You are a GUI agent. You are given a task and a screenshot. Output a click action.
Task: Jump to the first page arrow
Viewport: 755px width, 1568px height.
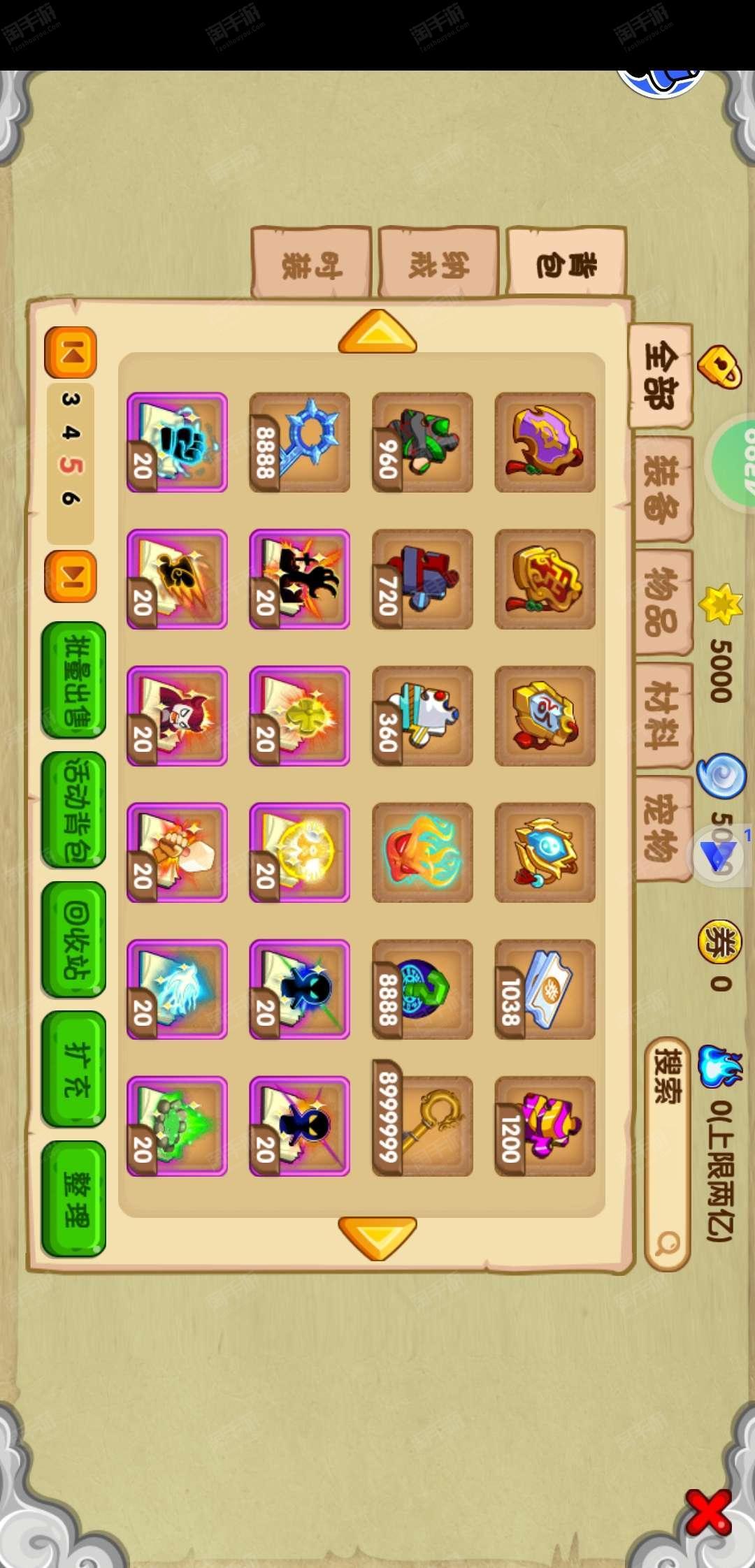tap(71, 353)
